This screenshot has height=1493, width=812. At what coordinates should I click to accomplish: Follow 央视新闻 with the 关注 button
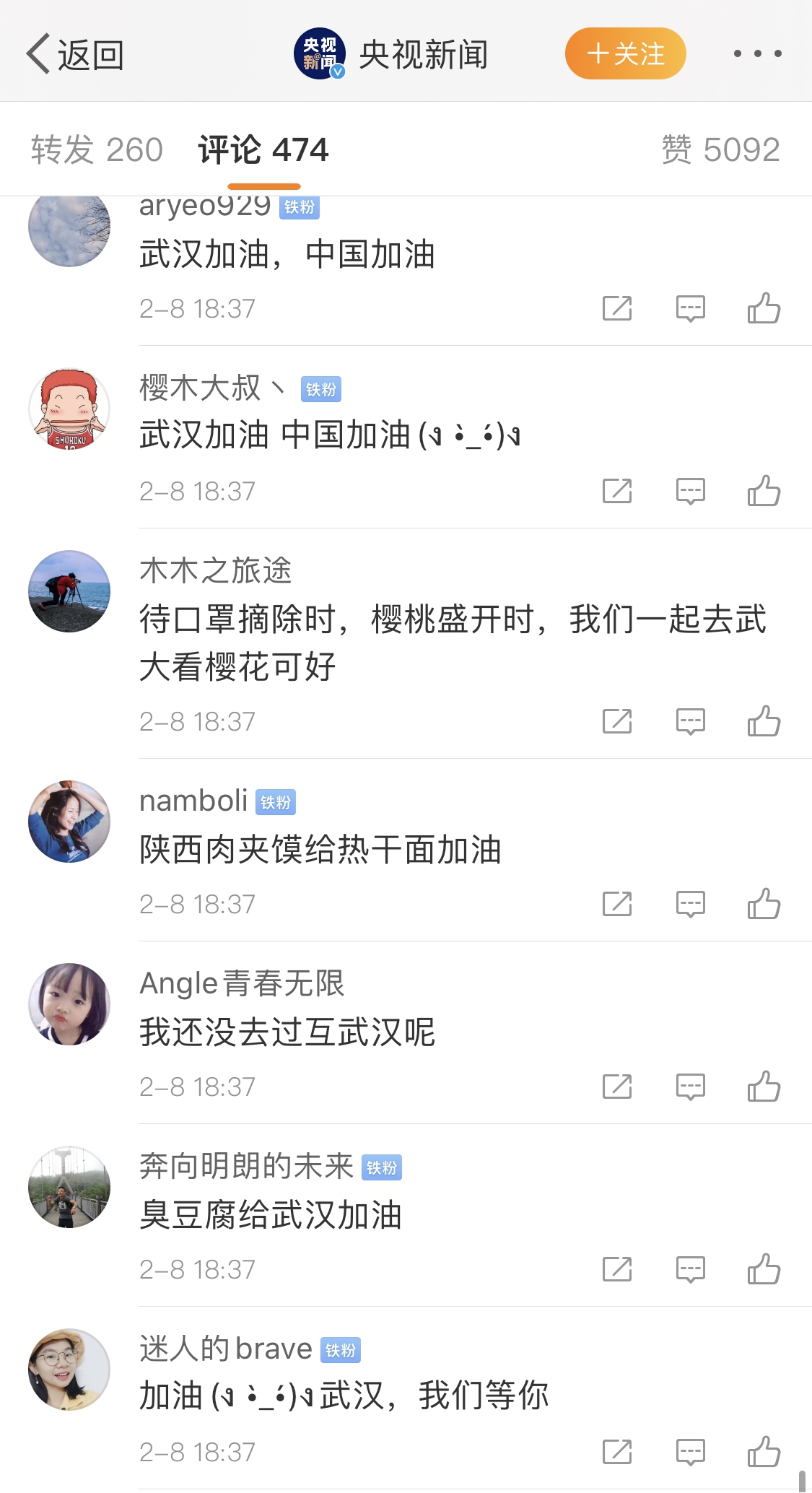pyautogui.click(x=625, y=53)
